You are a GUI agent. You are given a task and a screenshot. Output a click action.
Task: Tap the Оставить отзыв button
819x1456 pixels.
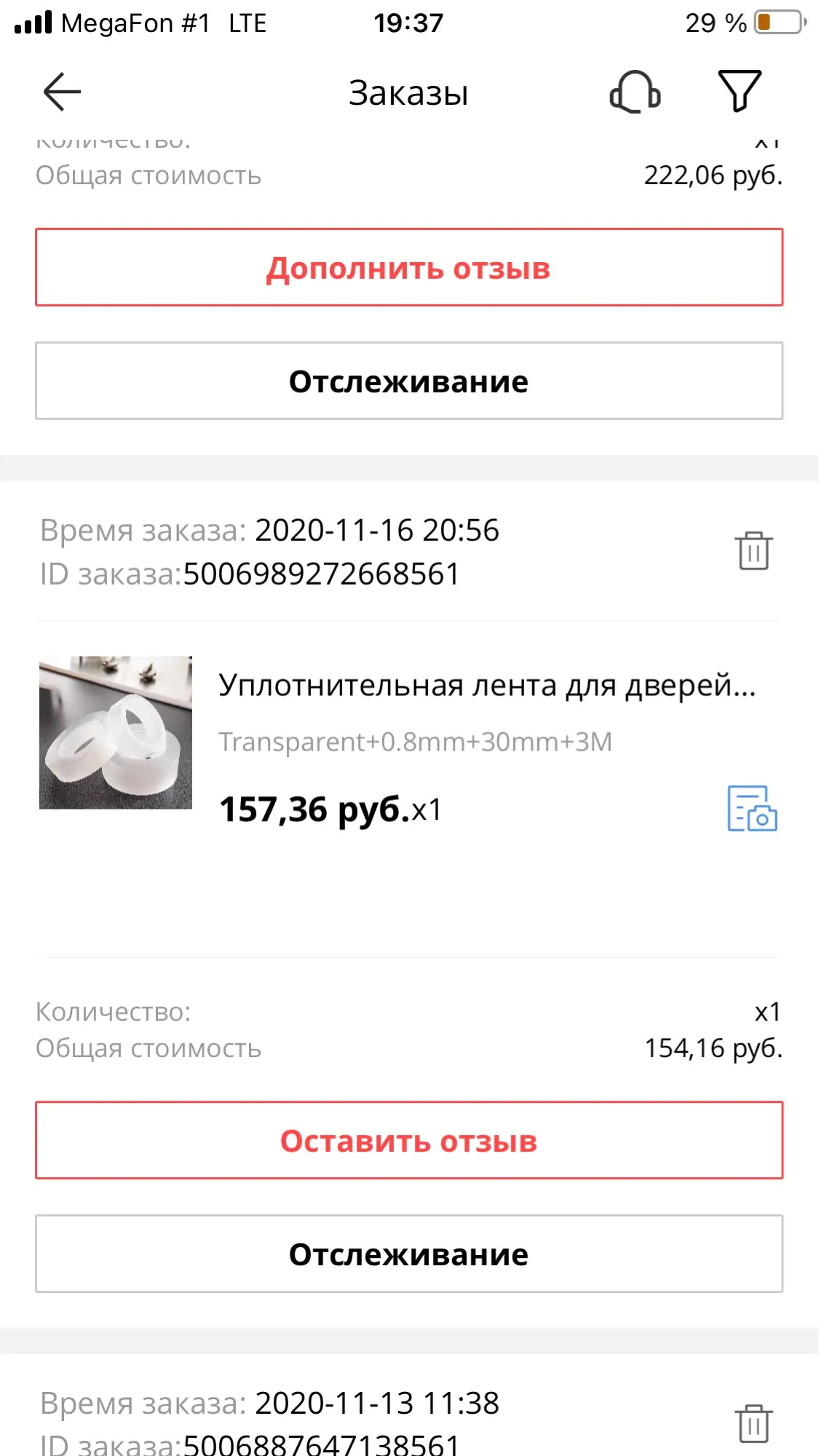point(409,1141)
